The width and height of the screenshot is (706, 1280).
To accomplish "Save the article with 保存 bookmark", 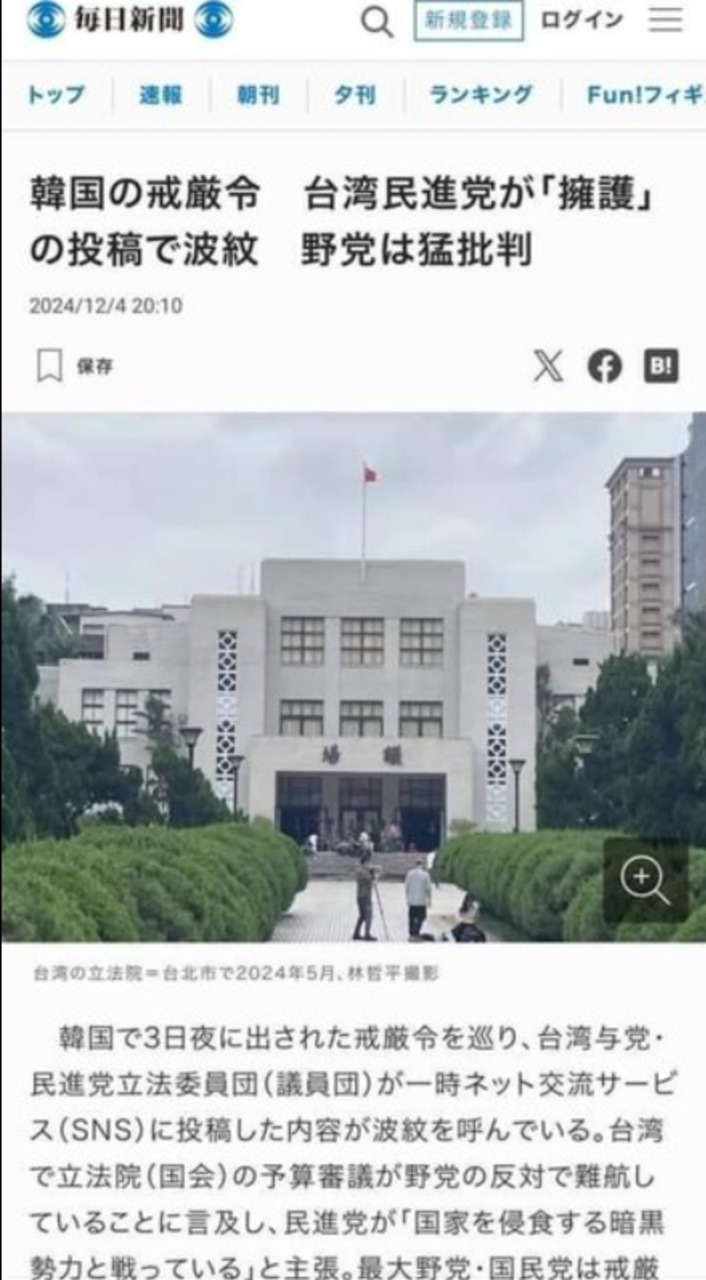I will coord(74,366).
